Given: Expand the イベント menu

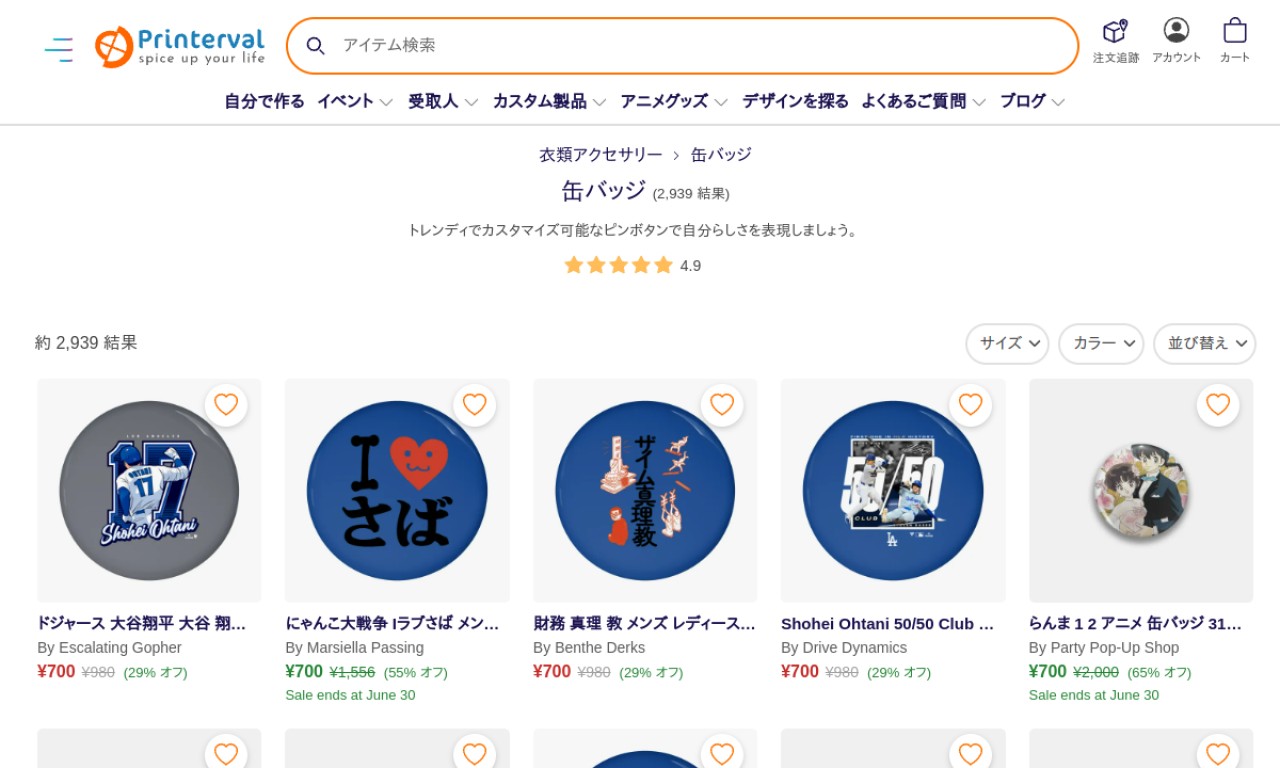Looking at the screenshot, I should click(x=355, y=101).
